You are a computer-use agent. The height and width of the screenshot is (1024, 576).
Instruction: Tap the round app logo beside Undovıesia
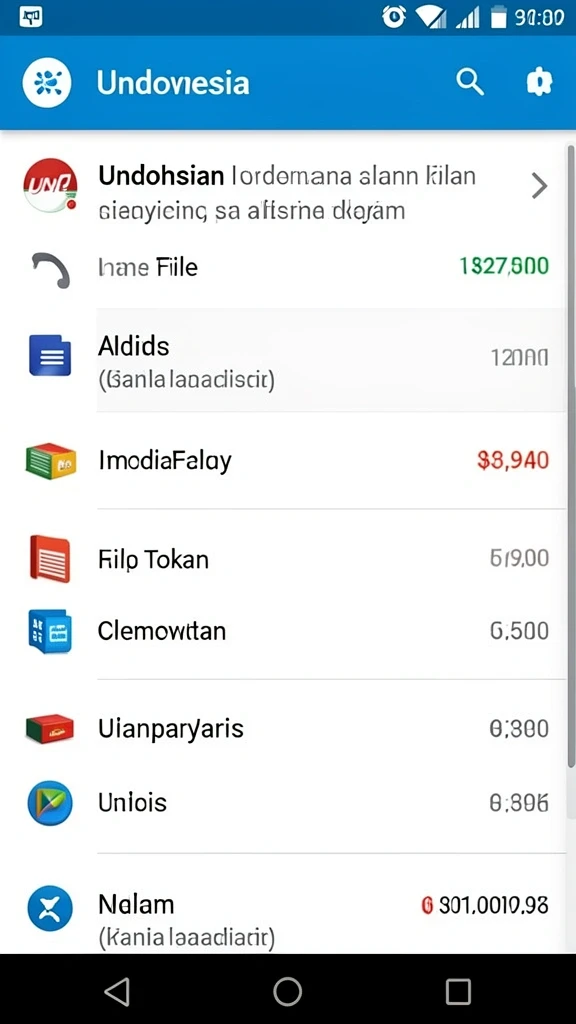click(46, 83)
